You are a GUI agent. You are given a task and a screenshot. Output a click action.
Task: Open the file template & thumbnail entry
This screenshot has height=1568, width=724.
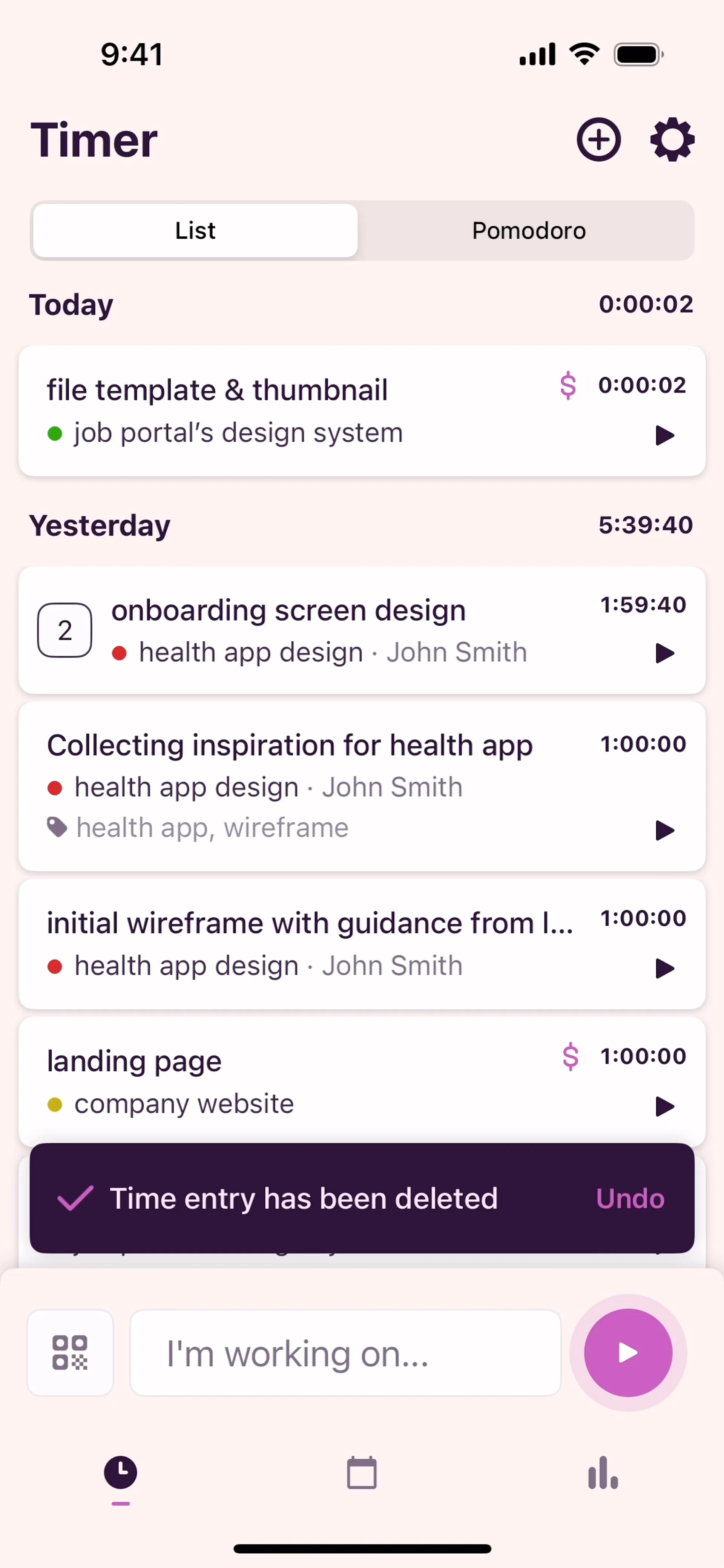(x=274, y=410)
